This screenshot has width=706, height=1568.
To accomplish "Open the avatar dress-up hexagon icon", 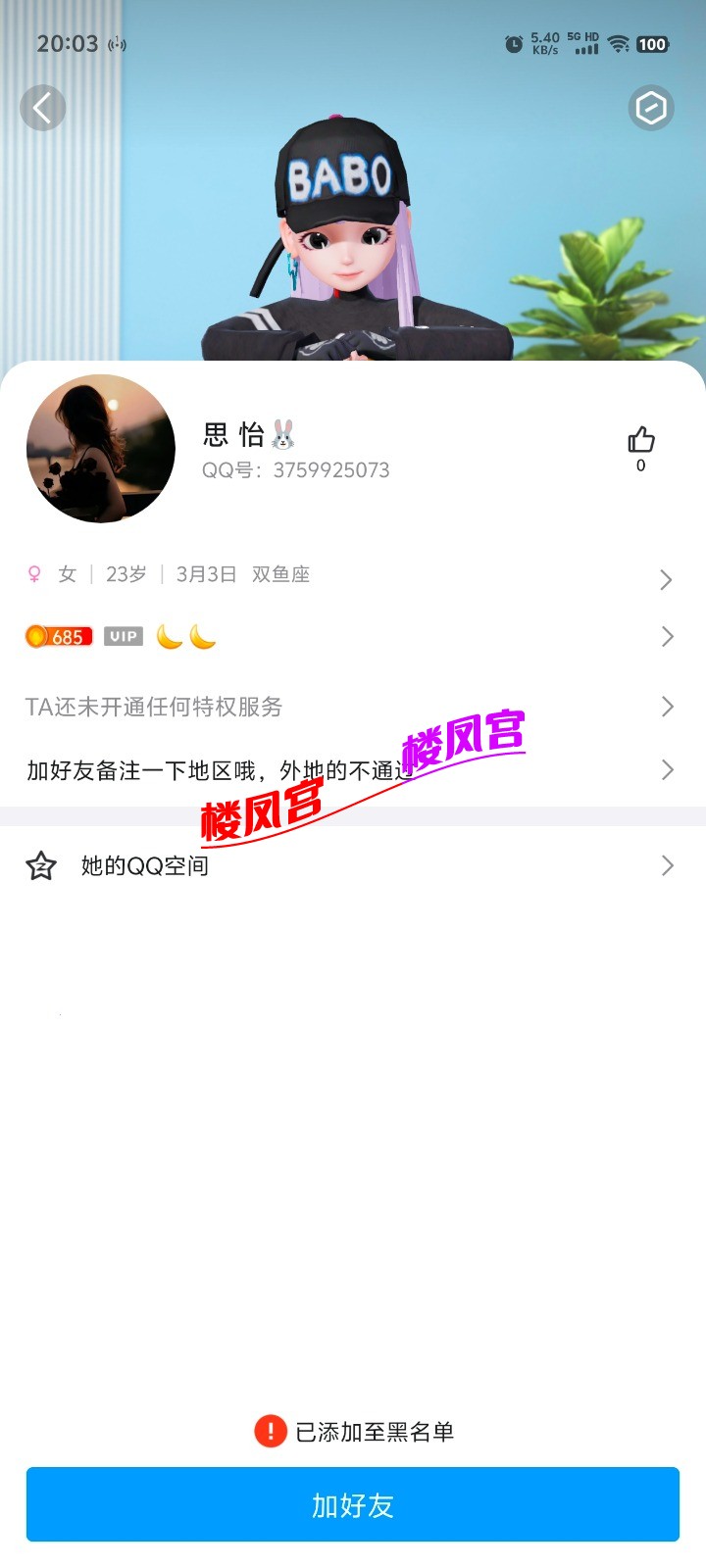I will tap(651, 108).
